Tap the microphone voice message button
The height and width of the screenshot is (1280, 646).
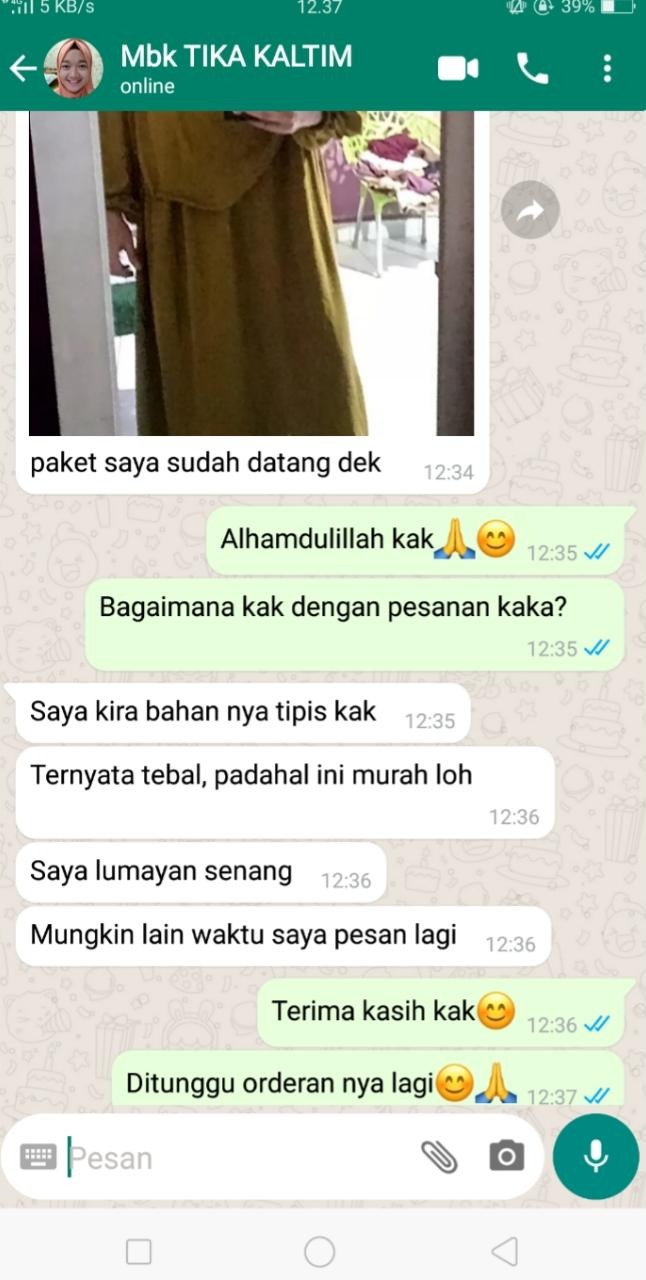coord(596,1157)
